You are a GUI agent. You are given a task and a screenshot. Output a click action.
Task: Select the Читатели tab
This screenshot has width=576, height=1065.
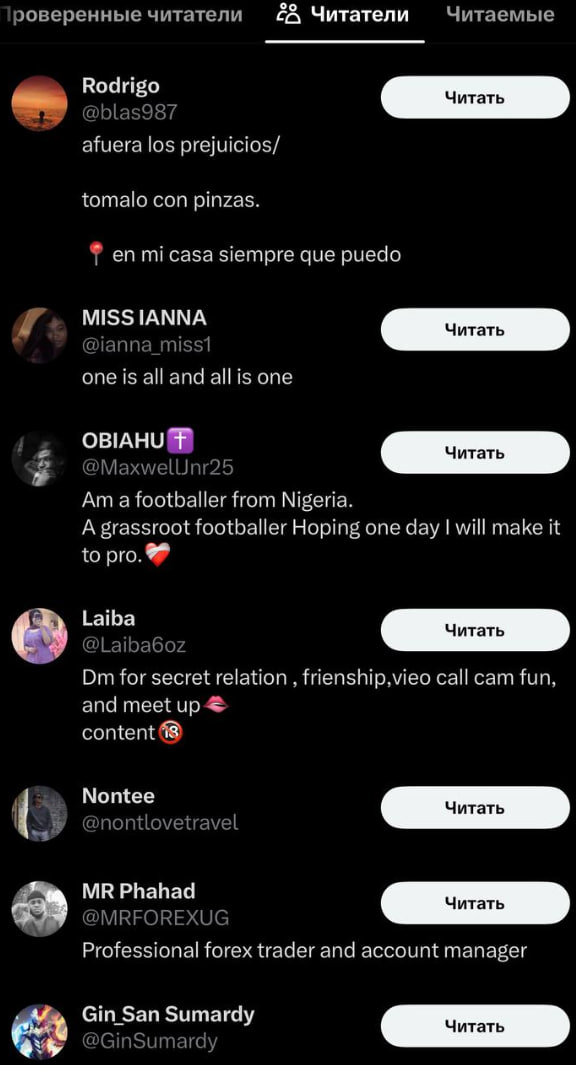point(344,15)
